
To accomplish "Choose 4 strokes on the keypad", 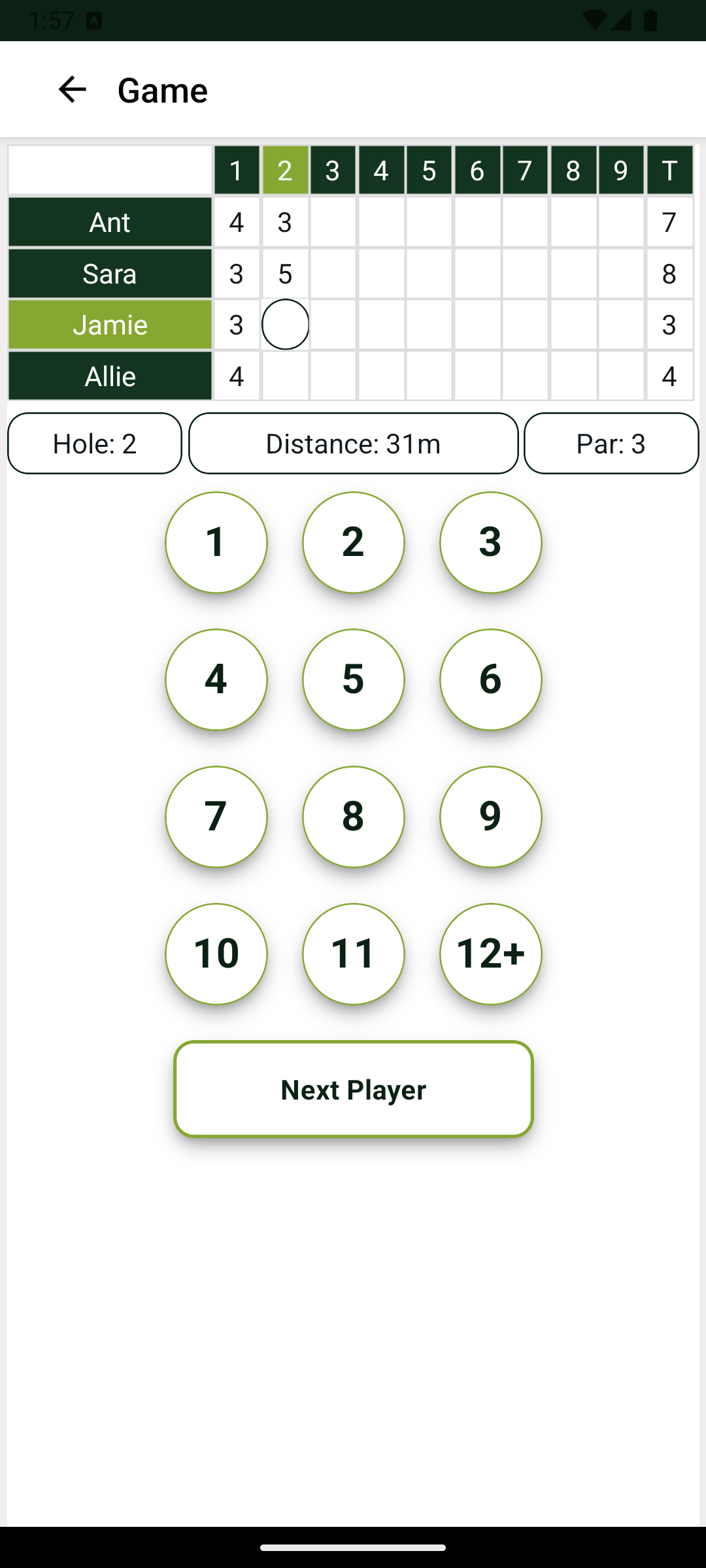I will tap(216, 679).
